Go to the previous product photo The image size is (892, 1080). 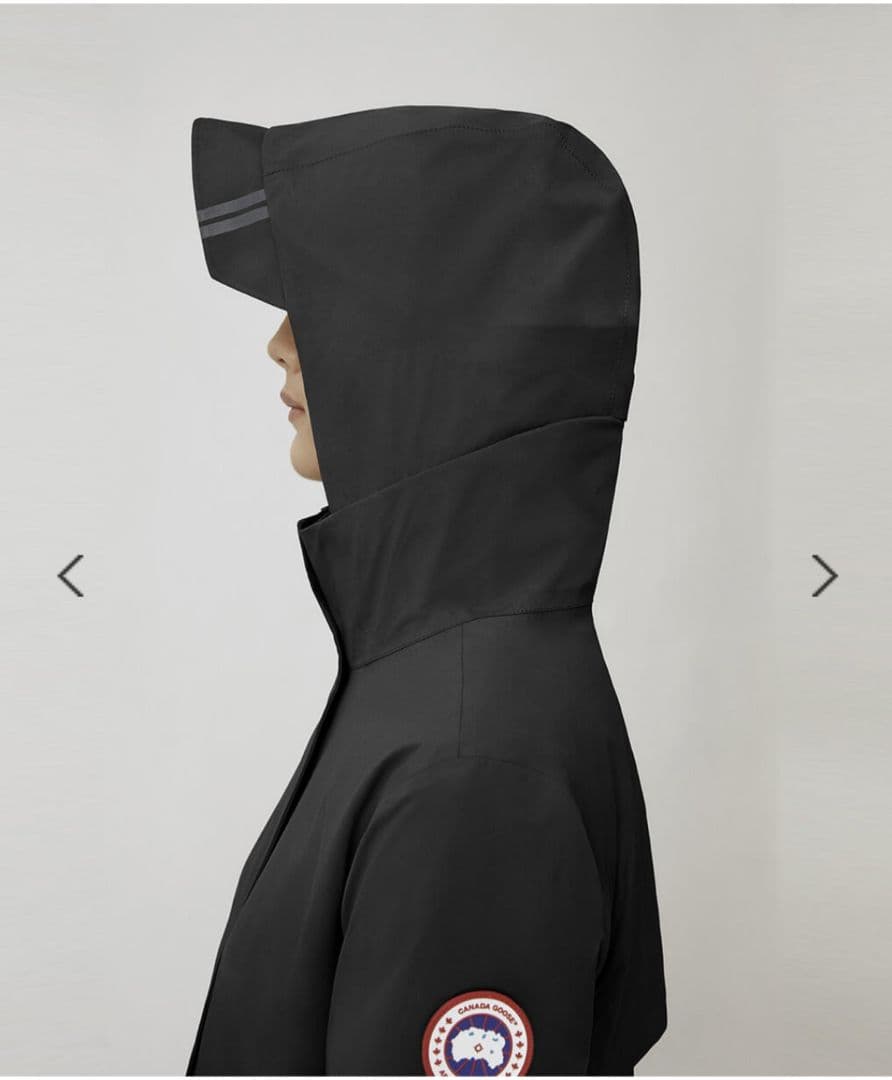click(x=70, y=576)
